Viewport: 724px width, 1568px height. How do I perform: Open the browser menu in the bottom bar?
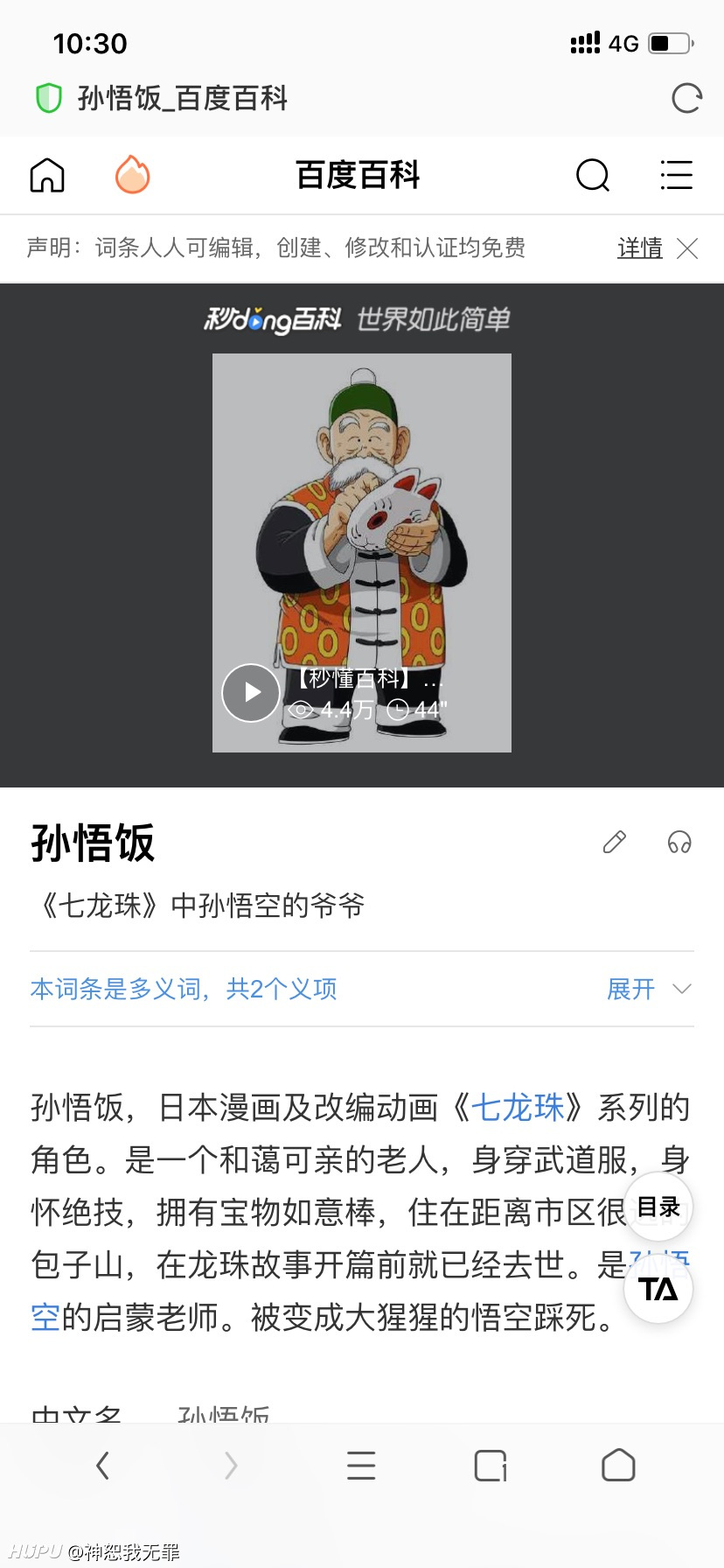tap(361, 1465)
